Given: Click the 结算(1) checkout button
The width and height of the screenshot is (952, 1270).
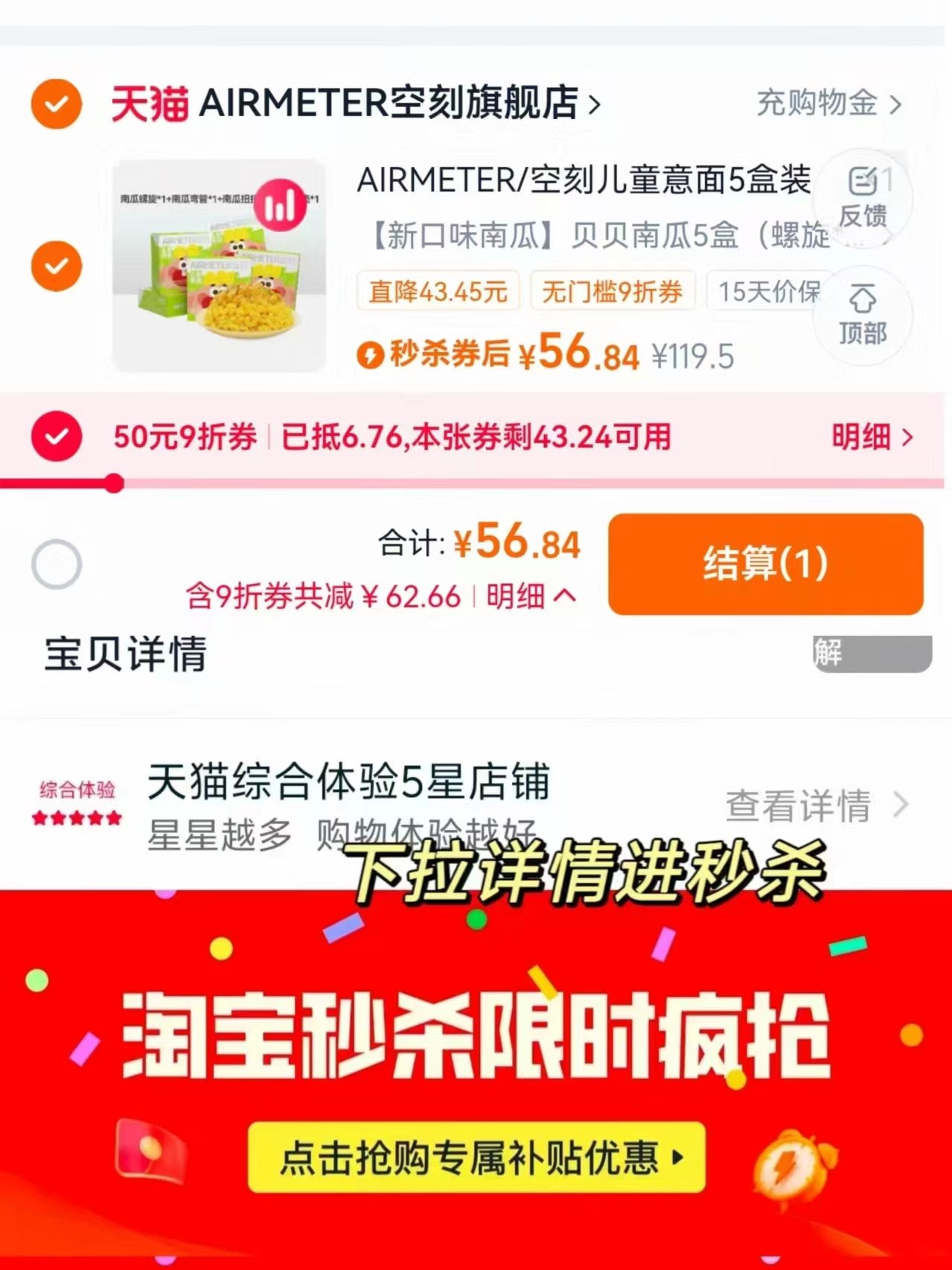Looking at the screenshot, I should click(x=764, y=565).
